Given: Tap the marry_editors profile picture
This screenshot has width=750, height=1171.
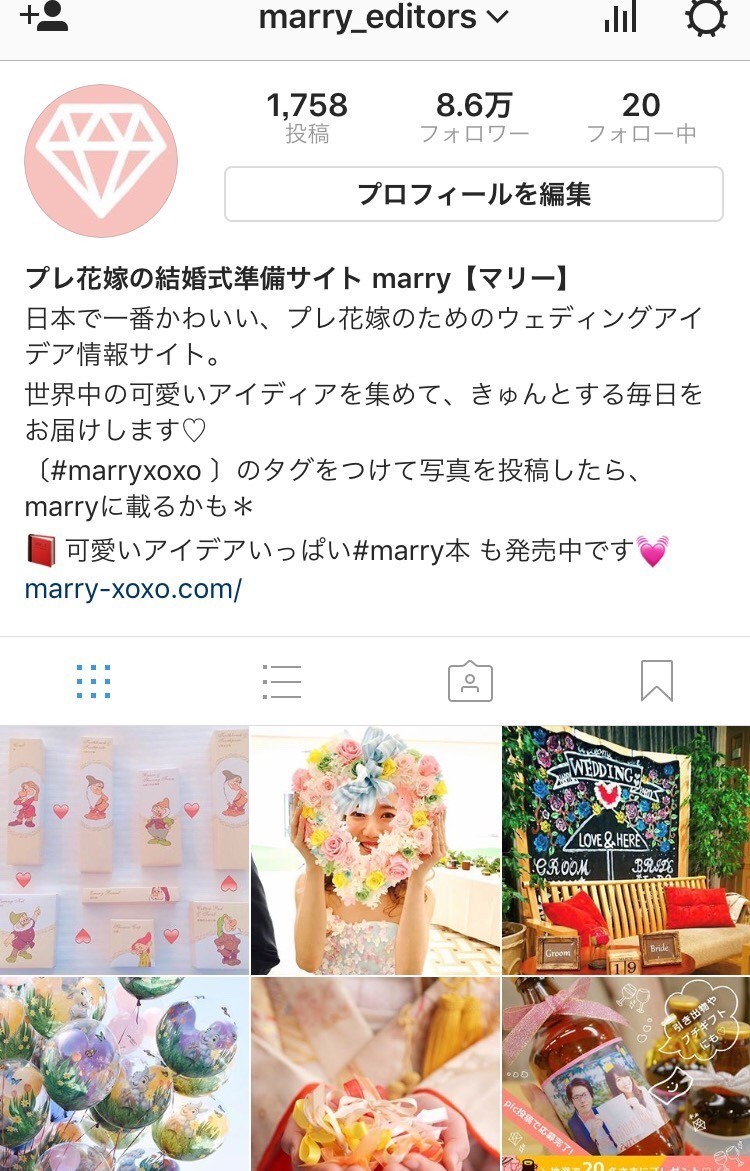Looking at the screenshot, I should pyautogui.click(x=100, y=157).
